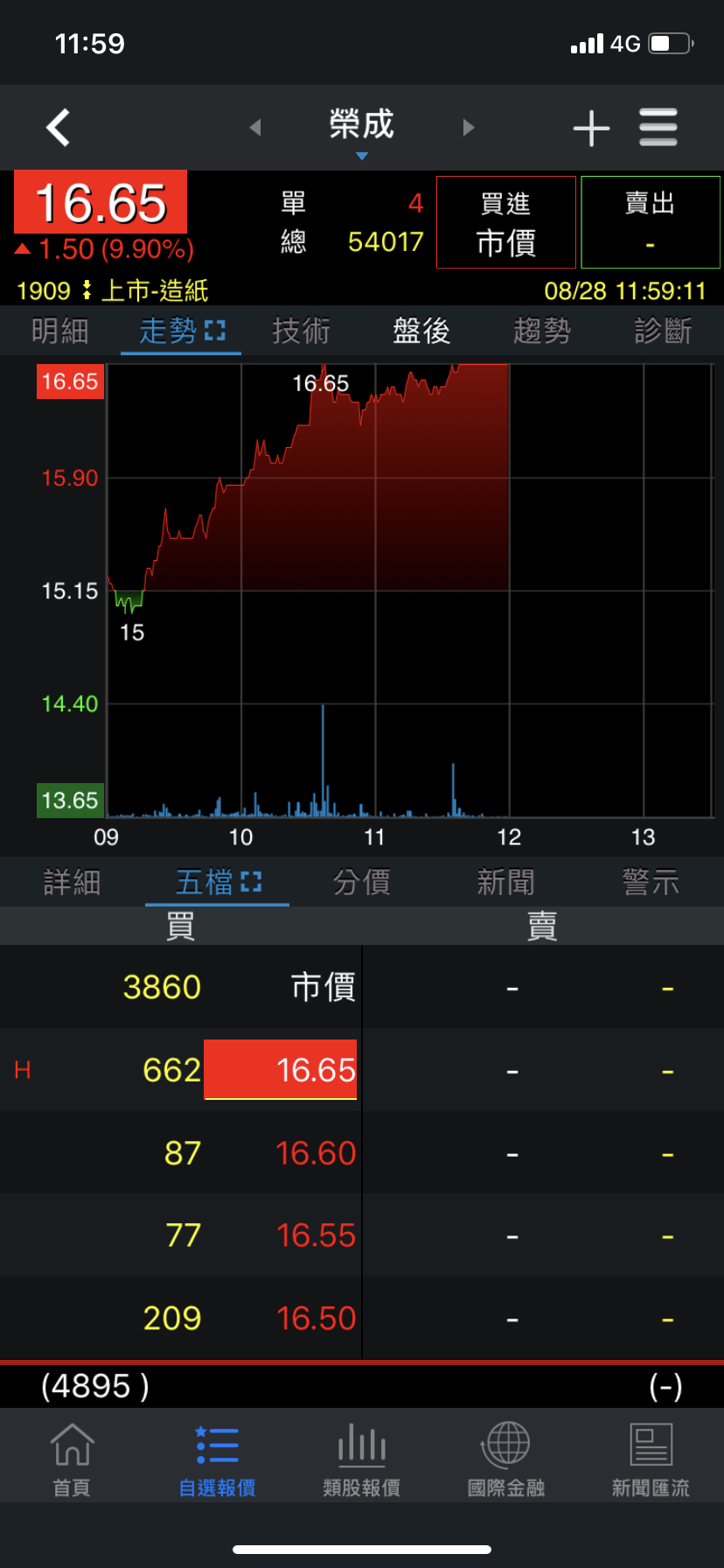View the 趨勢 tab
This screenshot has height=1568, width=724.
[542, 331]
